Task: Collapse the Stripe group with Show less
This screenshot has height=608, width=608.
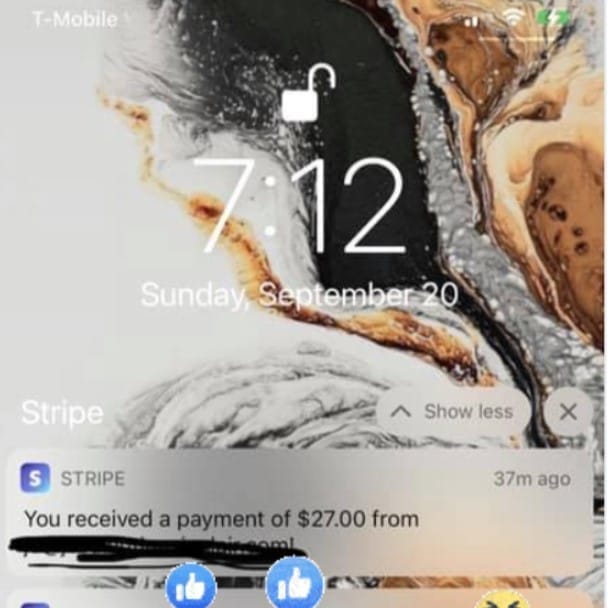Action: click(x=455, y=412)
